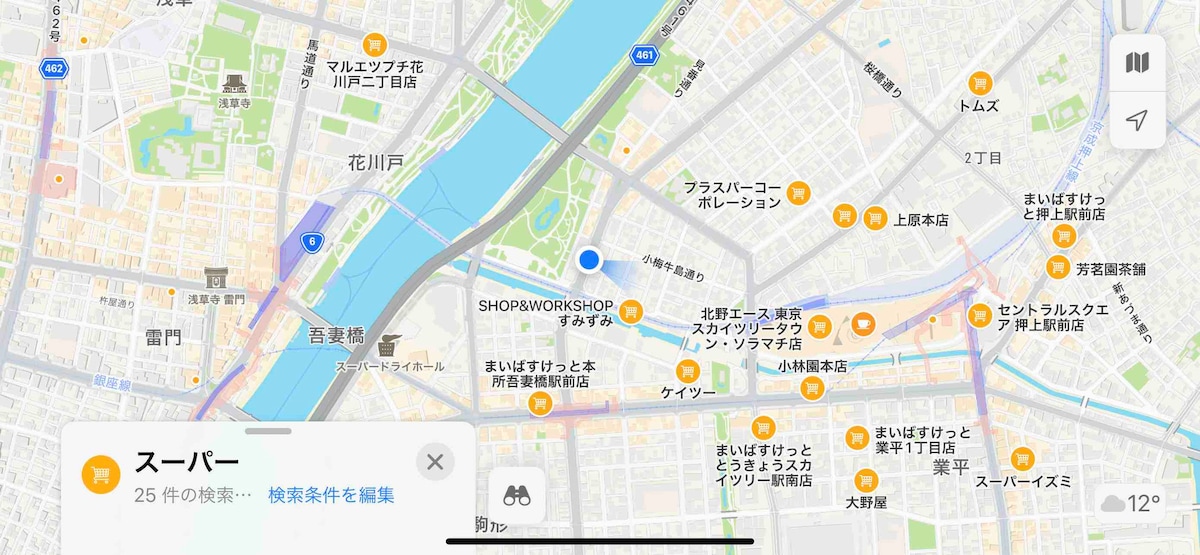Select the 大野屋 store pin
Viewport: 1200px width, 555px height.
point(865,480)
